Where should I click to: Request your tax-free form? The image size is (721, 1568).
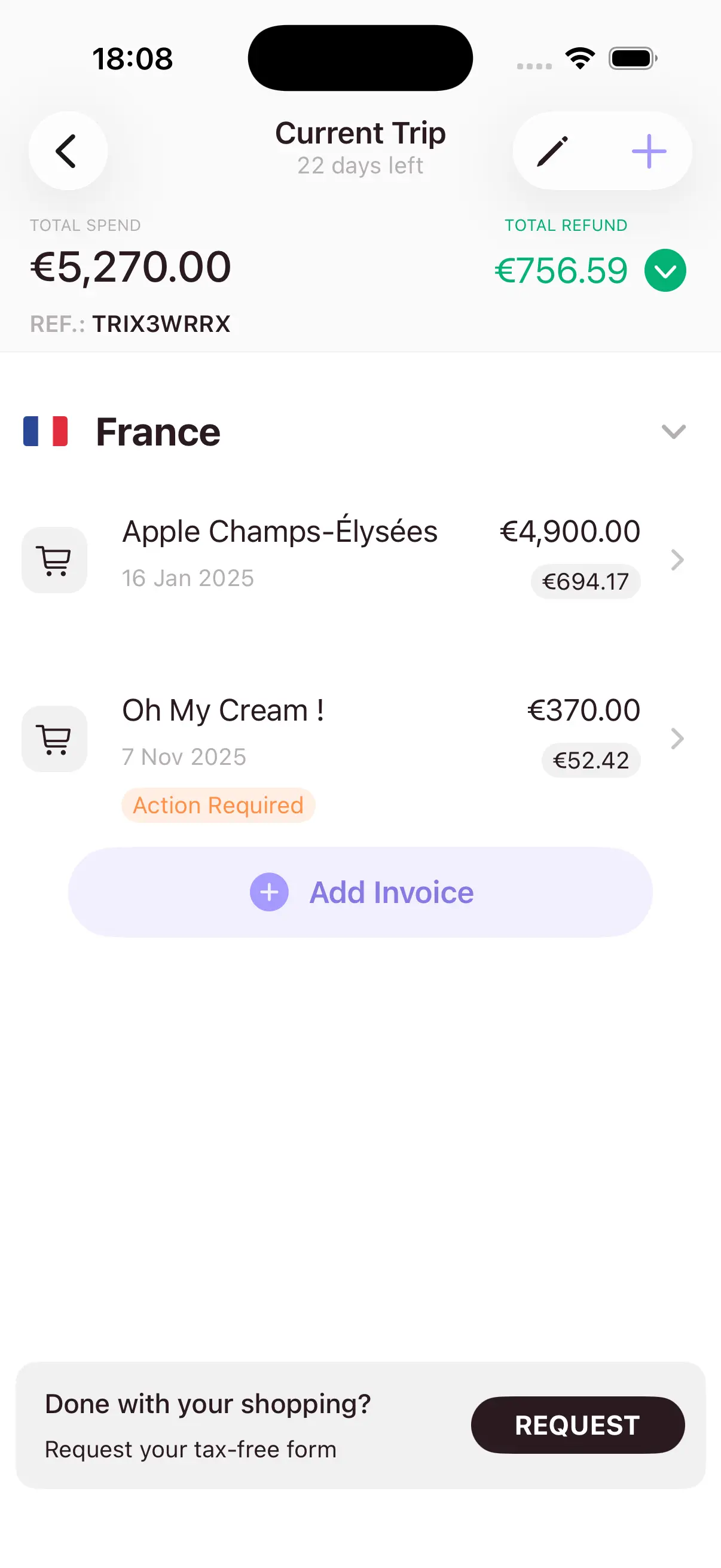click(578, 1424)
